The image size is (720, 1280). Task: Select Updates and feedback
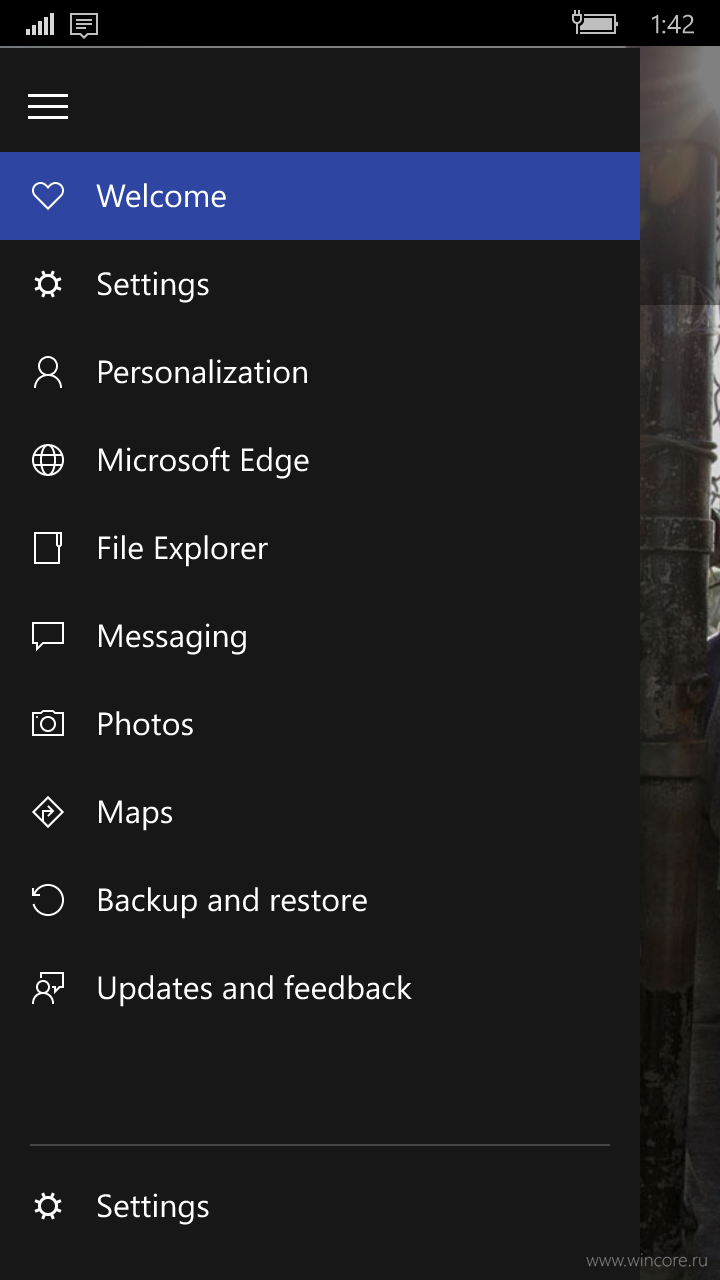click(x=320, y=988)
